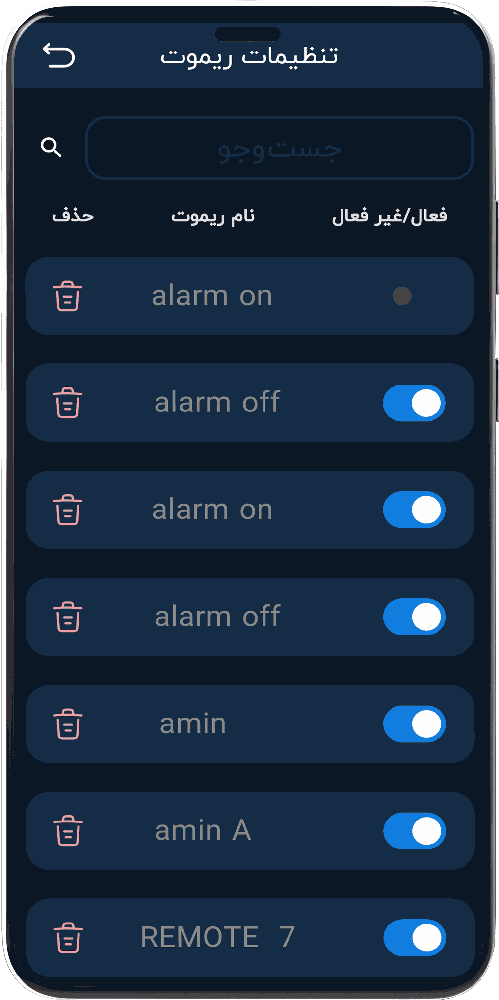The width and height of the screenshot is (499, 1000).
Task: Turn off the blue switch on alarm on
Action: pyautogui.click(x=414, y=510)
